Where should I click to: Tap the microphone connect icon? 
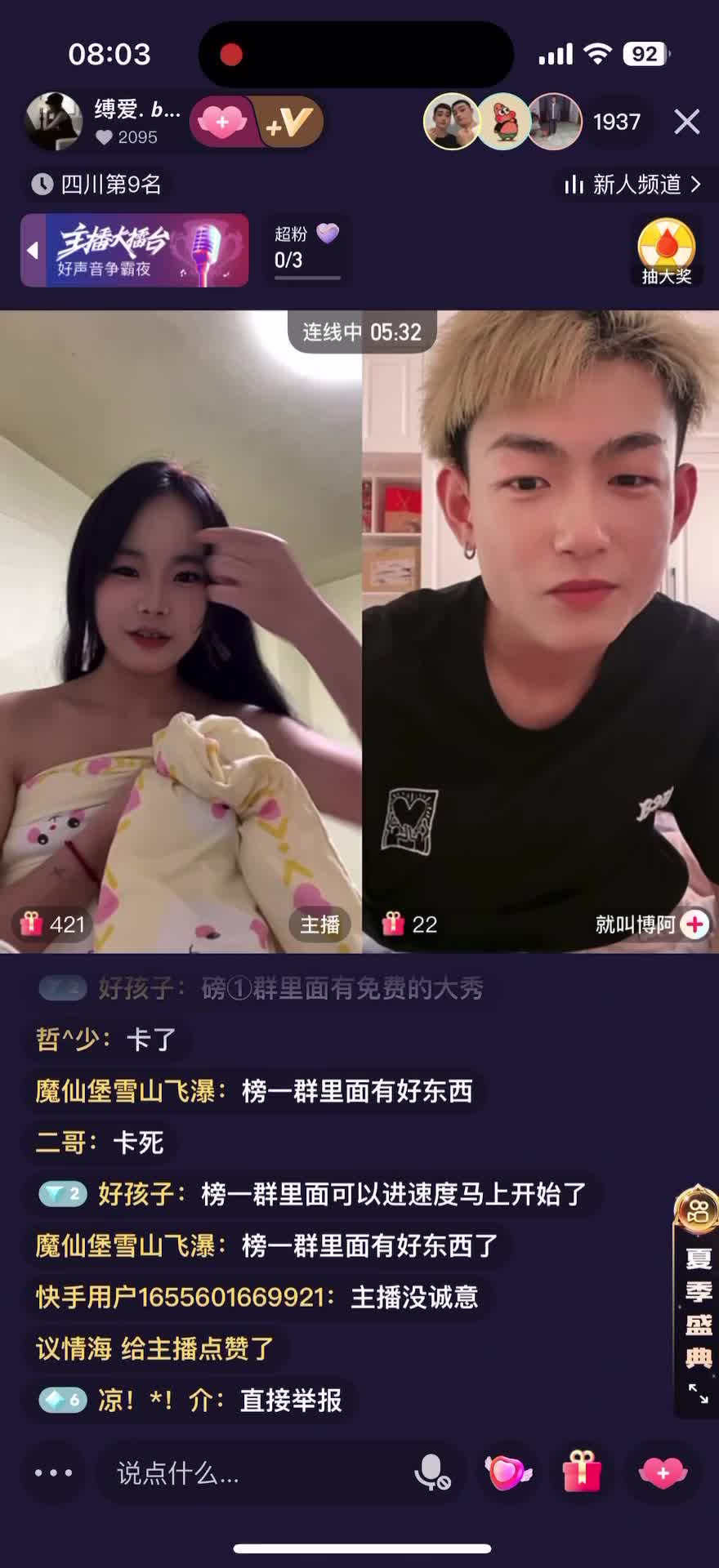(431, 1473)
